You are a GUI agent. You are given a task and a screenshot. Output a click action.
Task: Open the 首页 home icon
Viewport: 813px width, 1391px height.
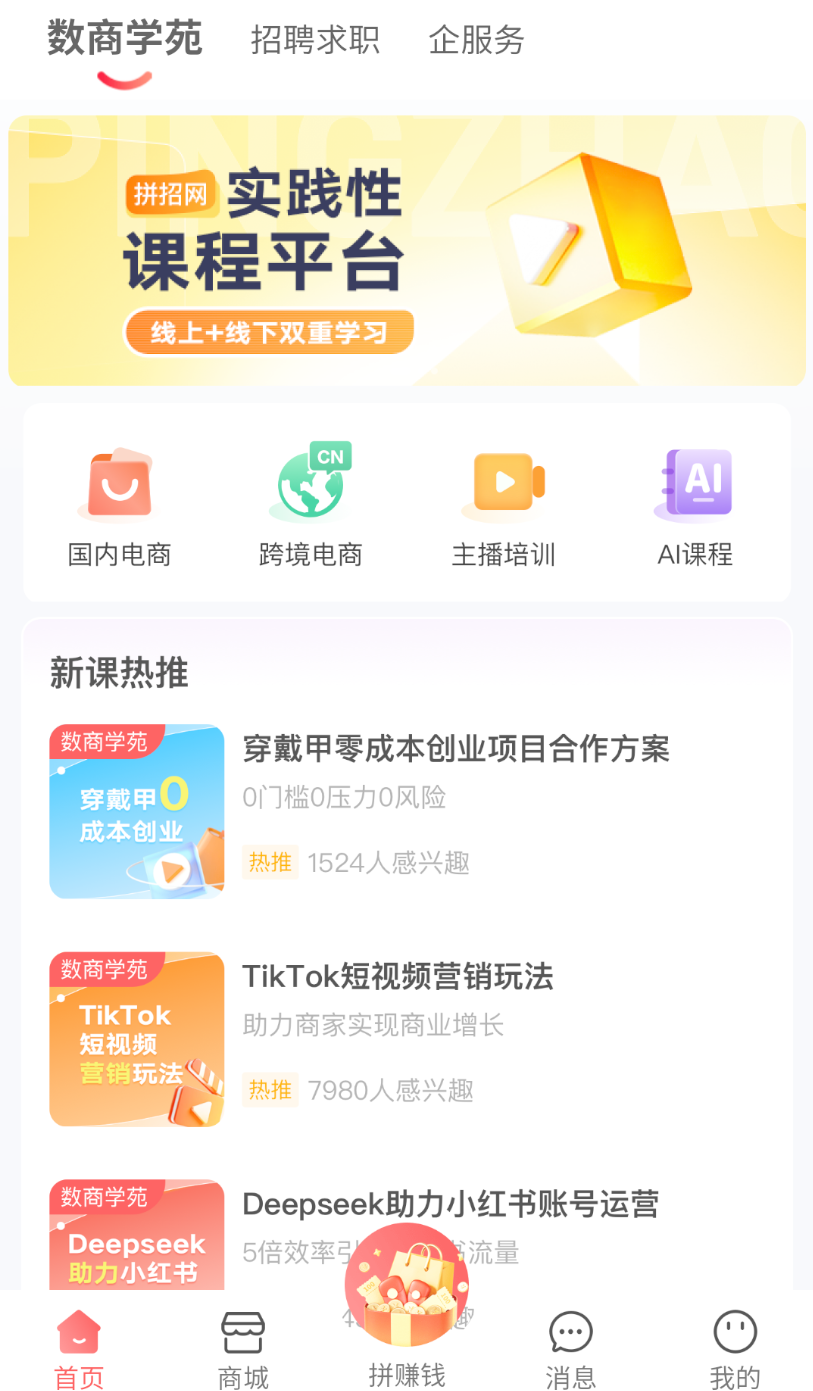pos(78,1332)
